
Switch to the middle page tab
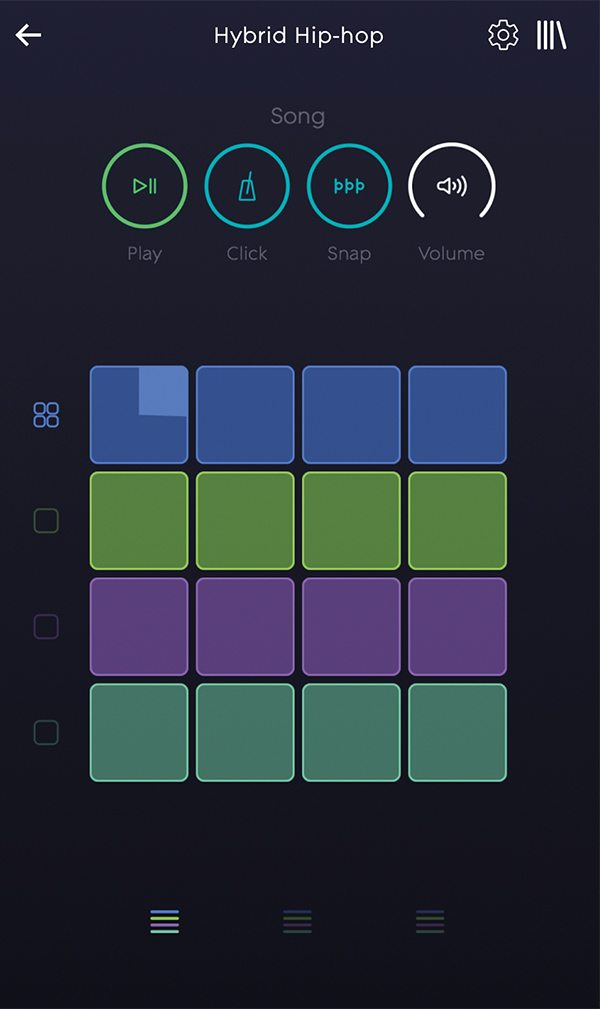(x=297, y=921)
